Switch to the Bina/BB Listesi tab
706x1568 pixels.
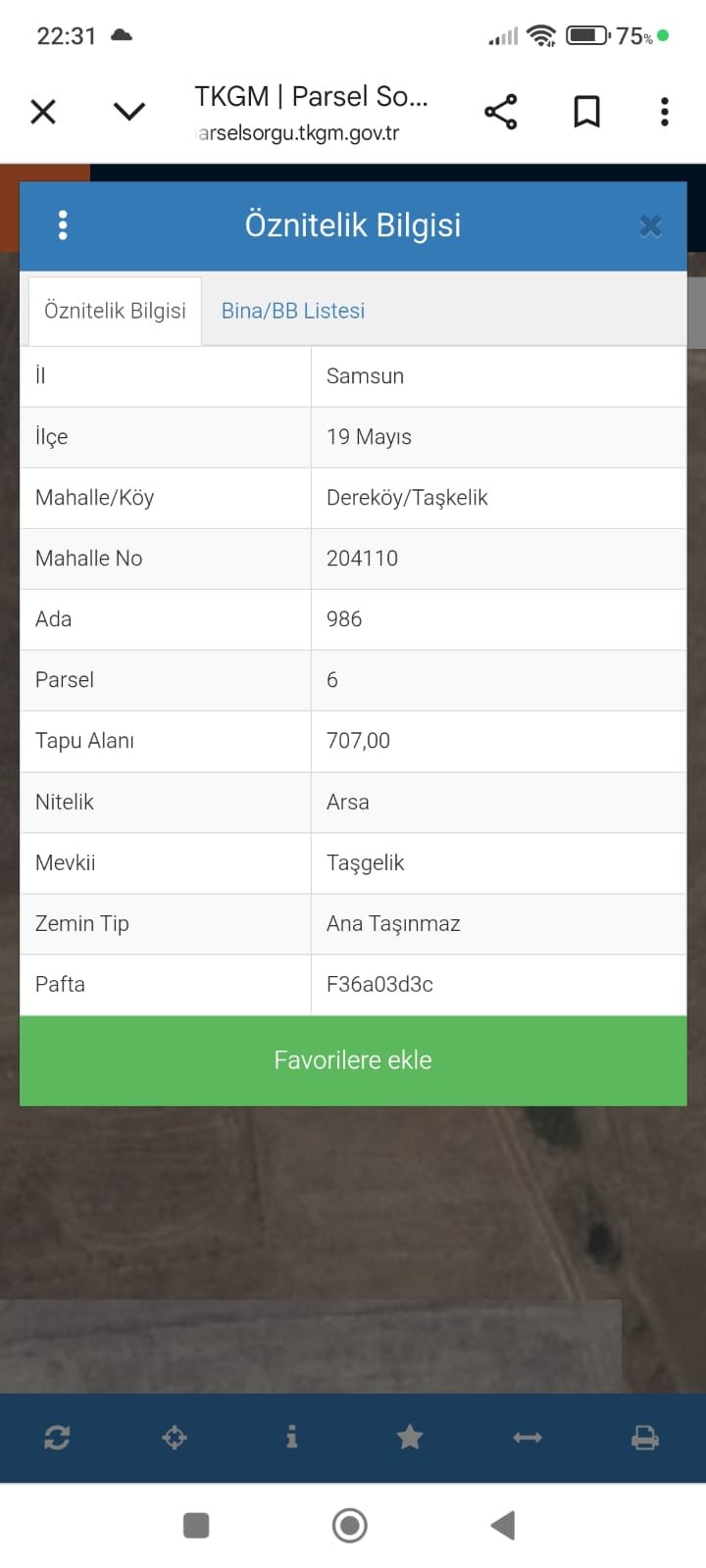point(293,311)
